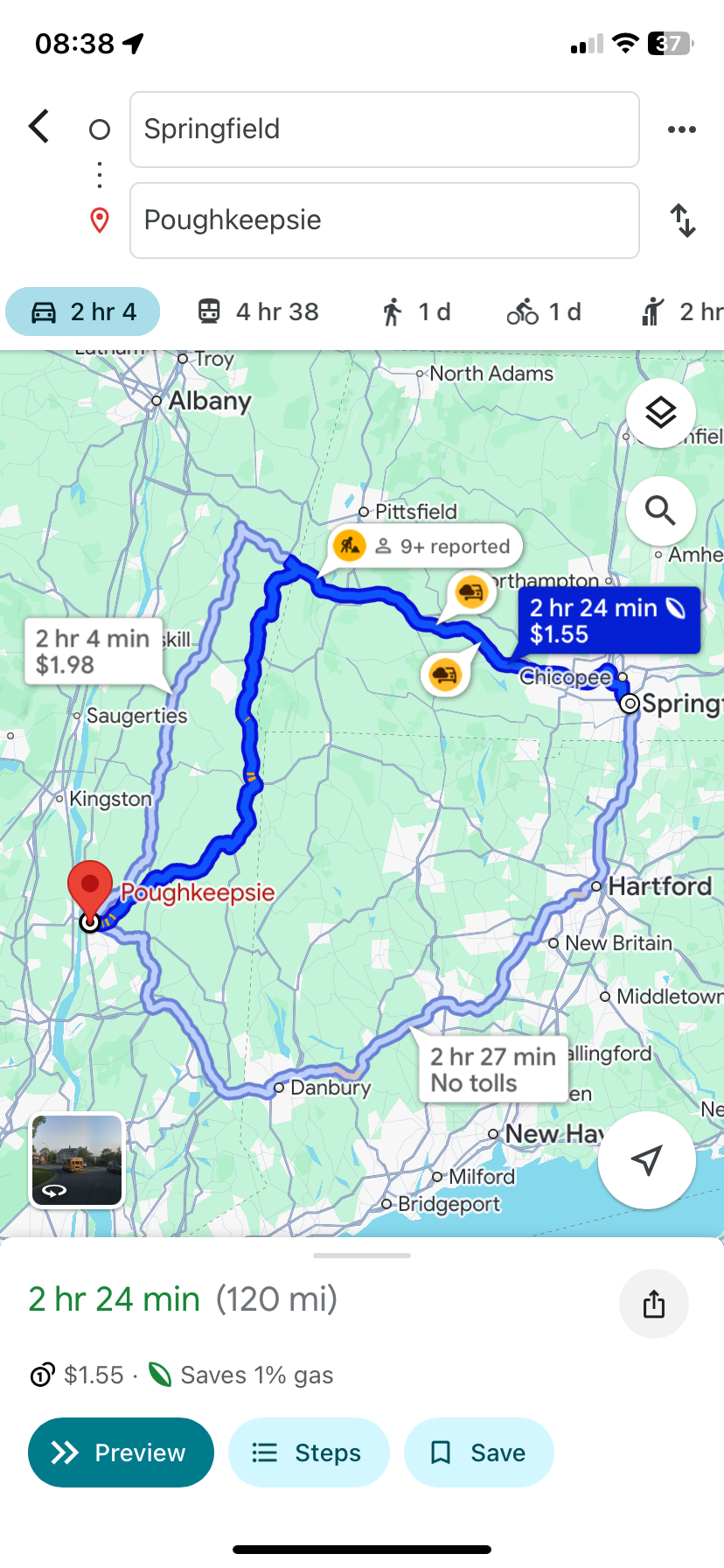The width and height of the screenshot is (724, 1568).
Task: Open the three-dot options menu
Action: pyautogui.click(x=681, y=128)
